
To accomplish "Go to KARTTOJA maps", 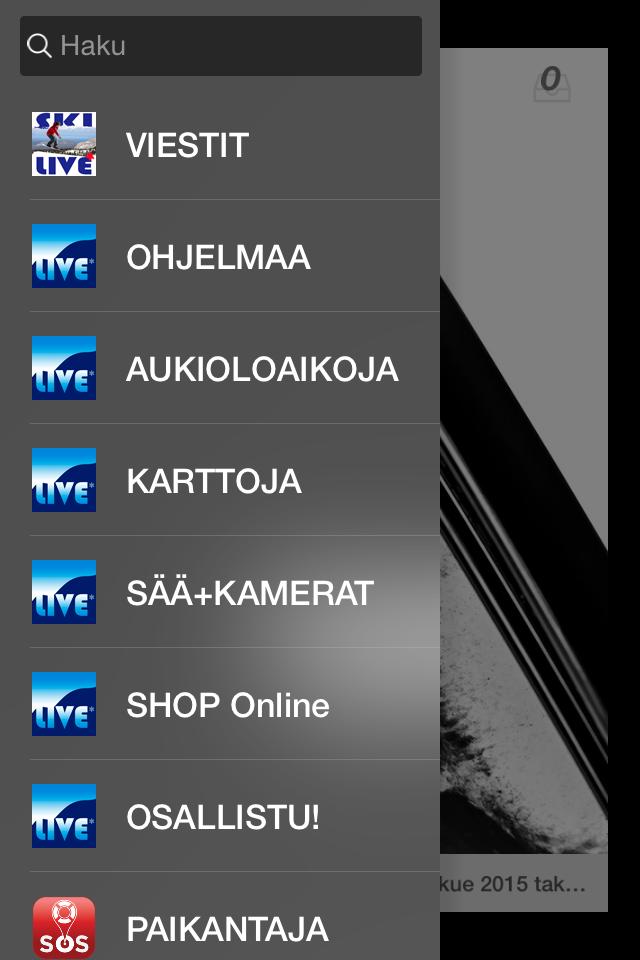I will pyautogui.click(x=220, y=481).
